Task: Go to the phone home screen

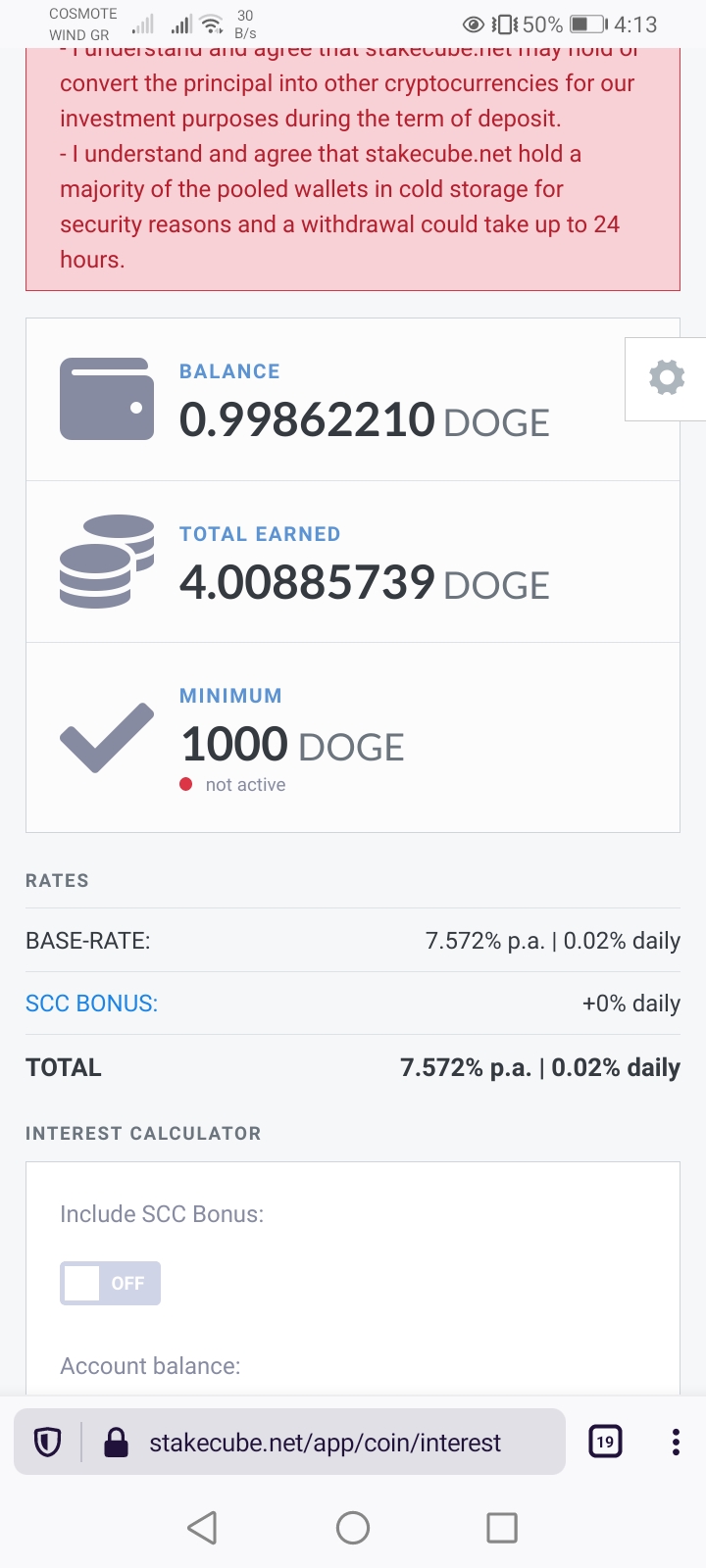Action: pos(353,1527)
